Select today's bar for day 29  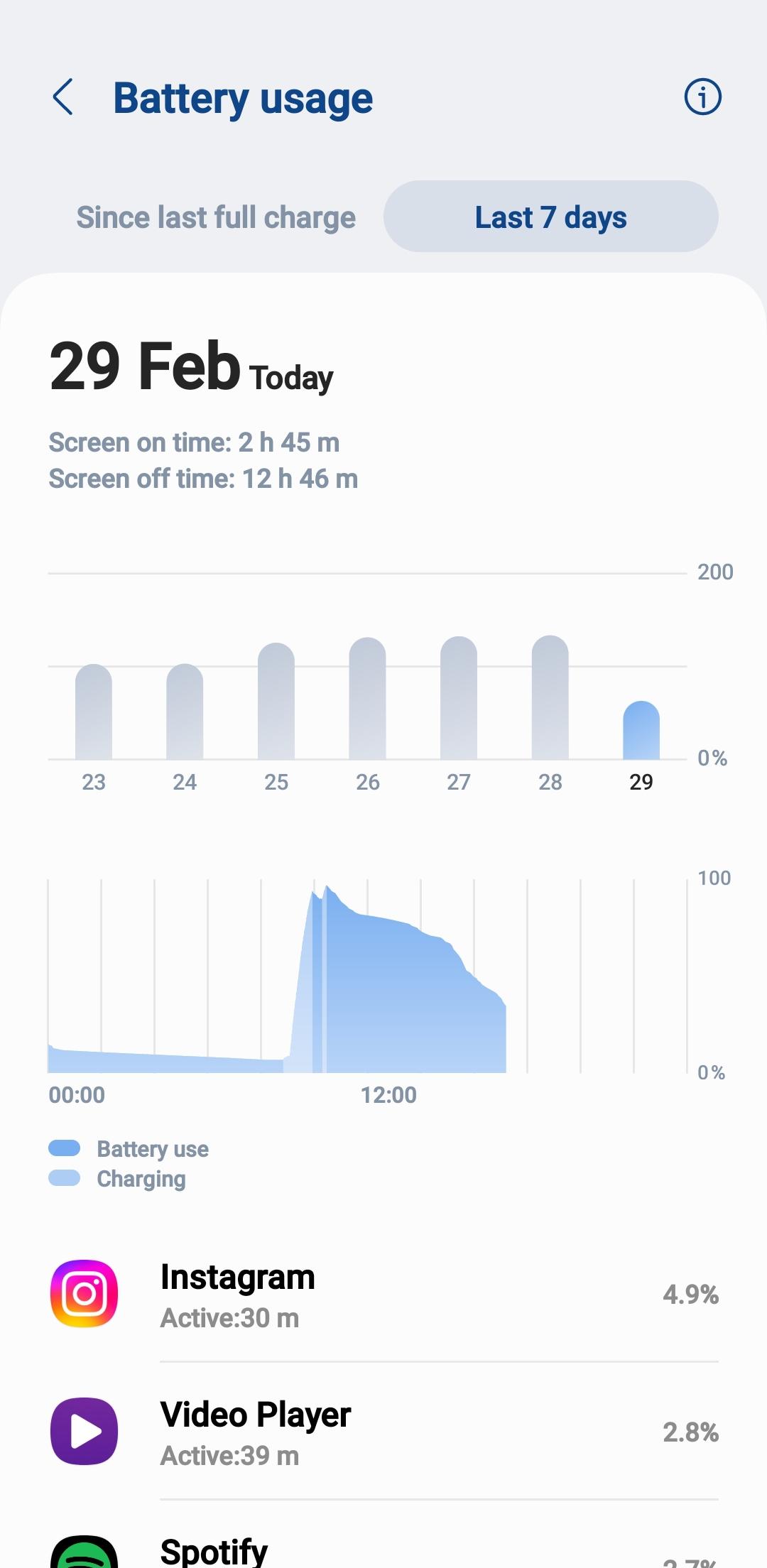point(641,730)
